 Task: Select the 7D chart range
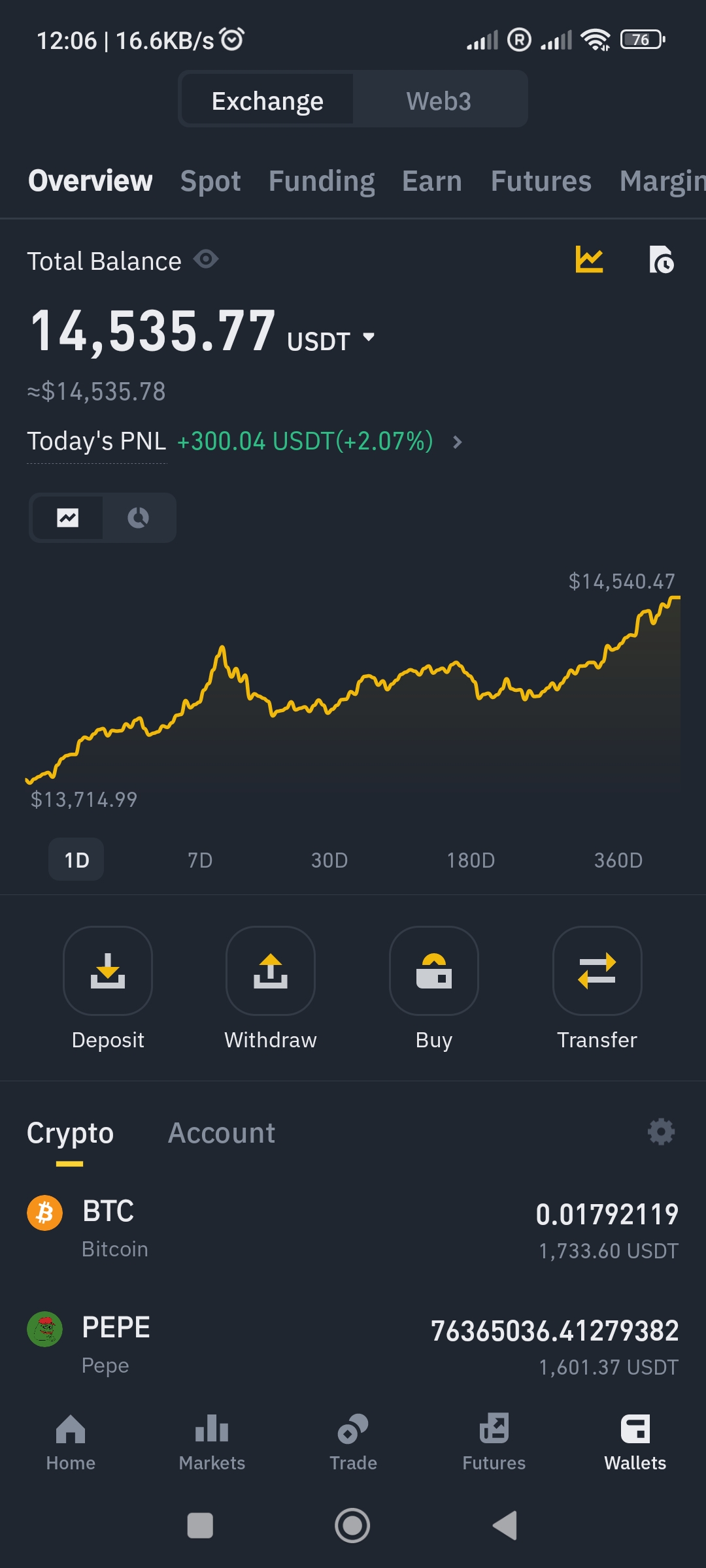coord(200,860)
